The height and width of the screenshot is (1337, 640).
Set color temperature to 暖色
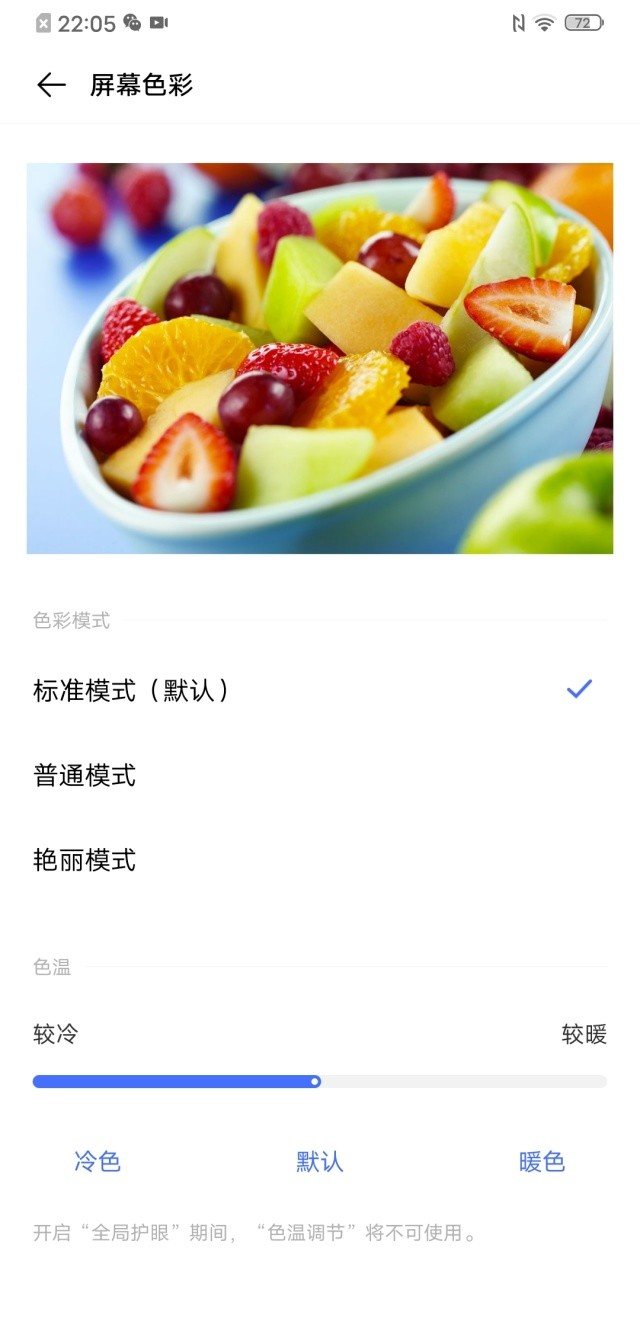542,1162
